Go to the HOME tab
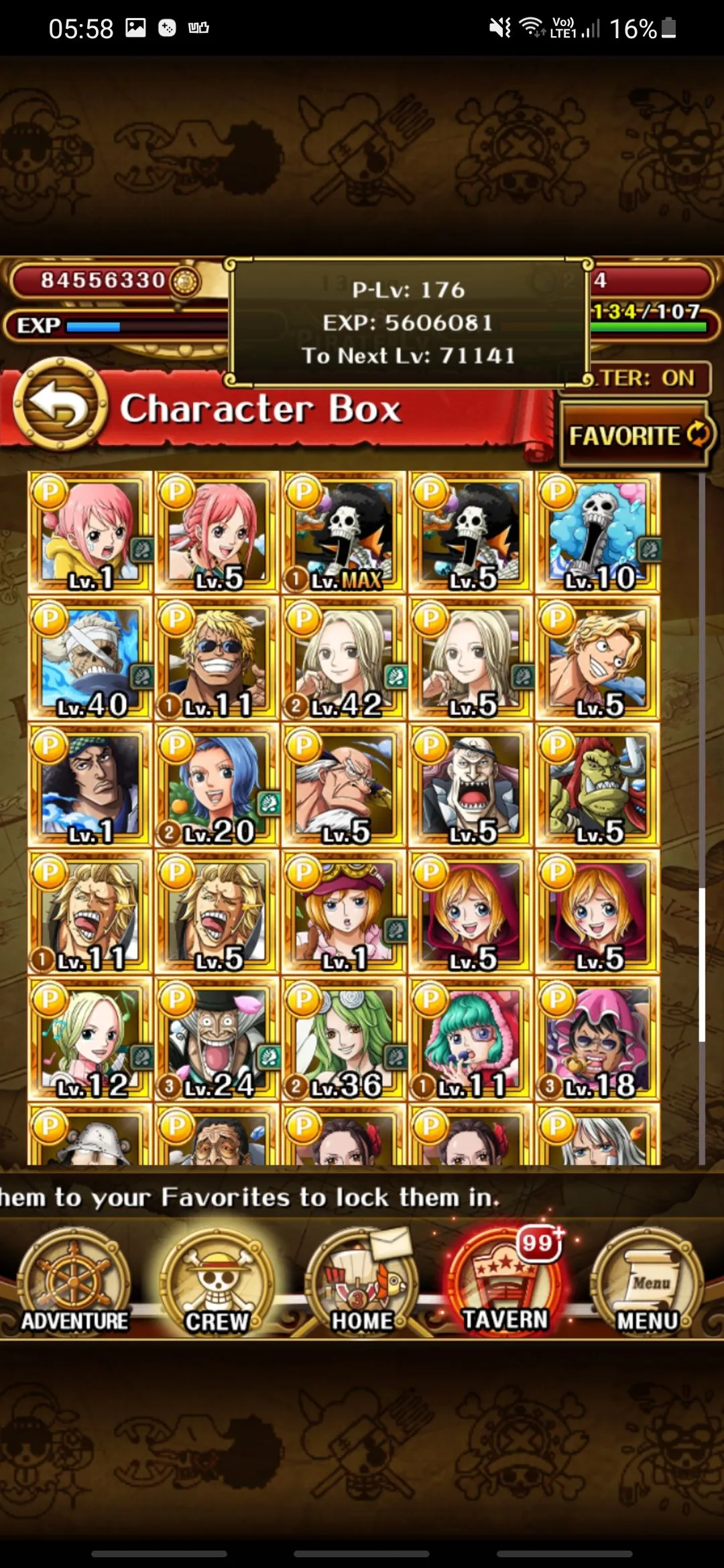The width and height of the screenshot is (724, 1568). (362, 1282)
